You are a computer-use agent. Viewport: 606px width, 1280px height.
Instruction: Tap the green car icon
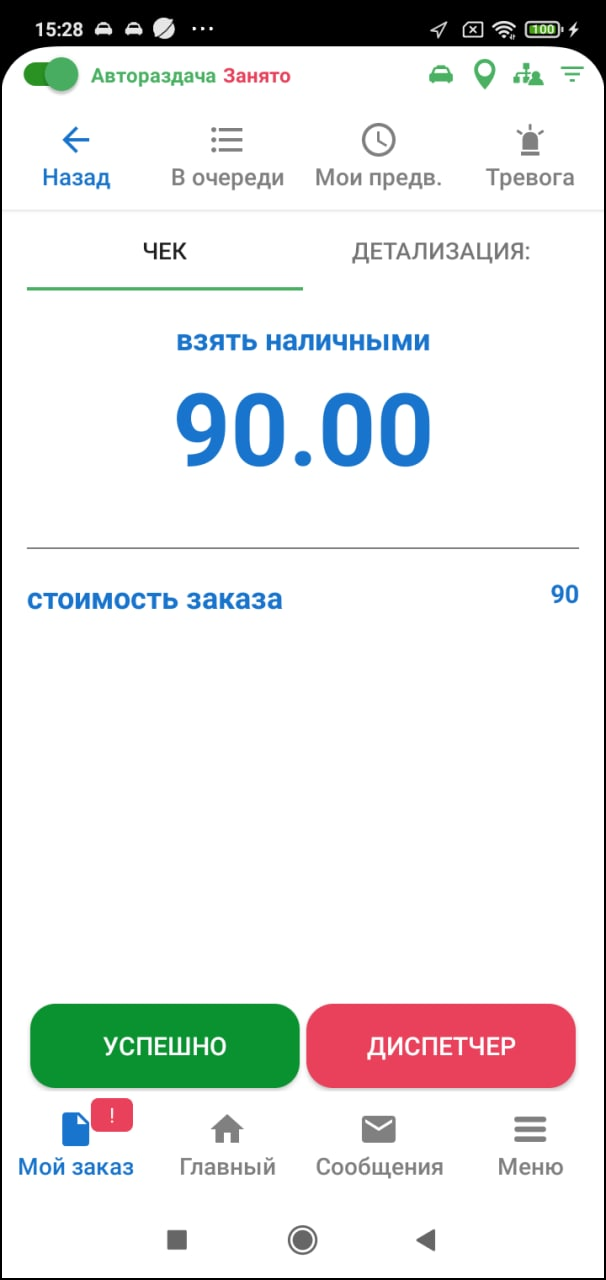[x=440, y=75]
